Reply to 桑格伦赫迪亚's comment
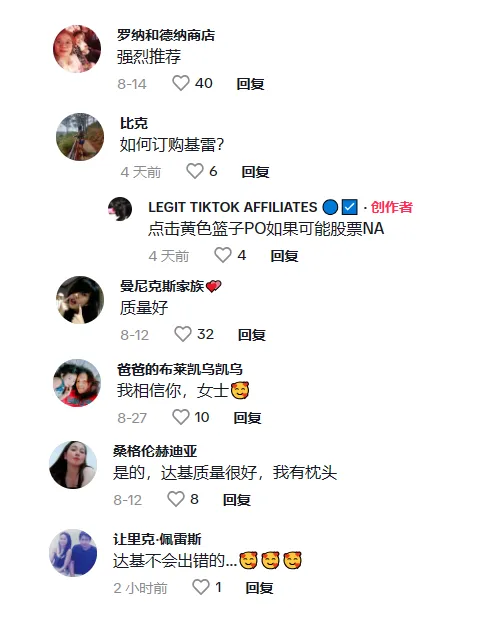Image resolution: width=479 pixels, height=623 pixels. [x=237, y=500]
